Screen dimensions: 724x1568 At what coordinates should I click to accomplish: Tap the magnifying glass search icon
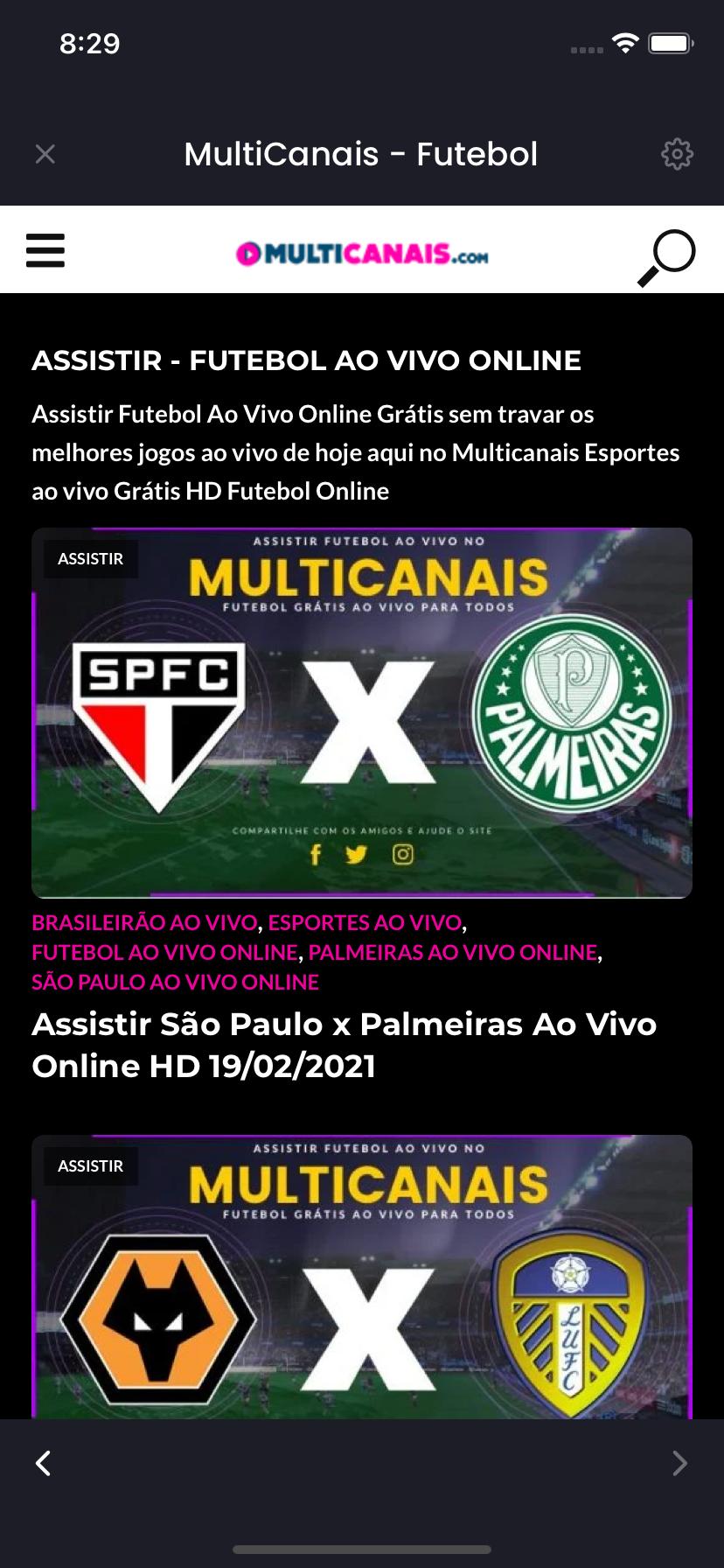tap(666, 257)
